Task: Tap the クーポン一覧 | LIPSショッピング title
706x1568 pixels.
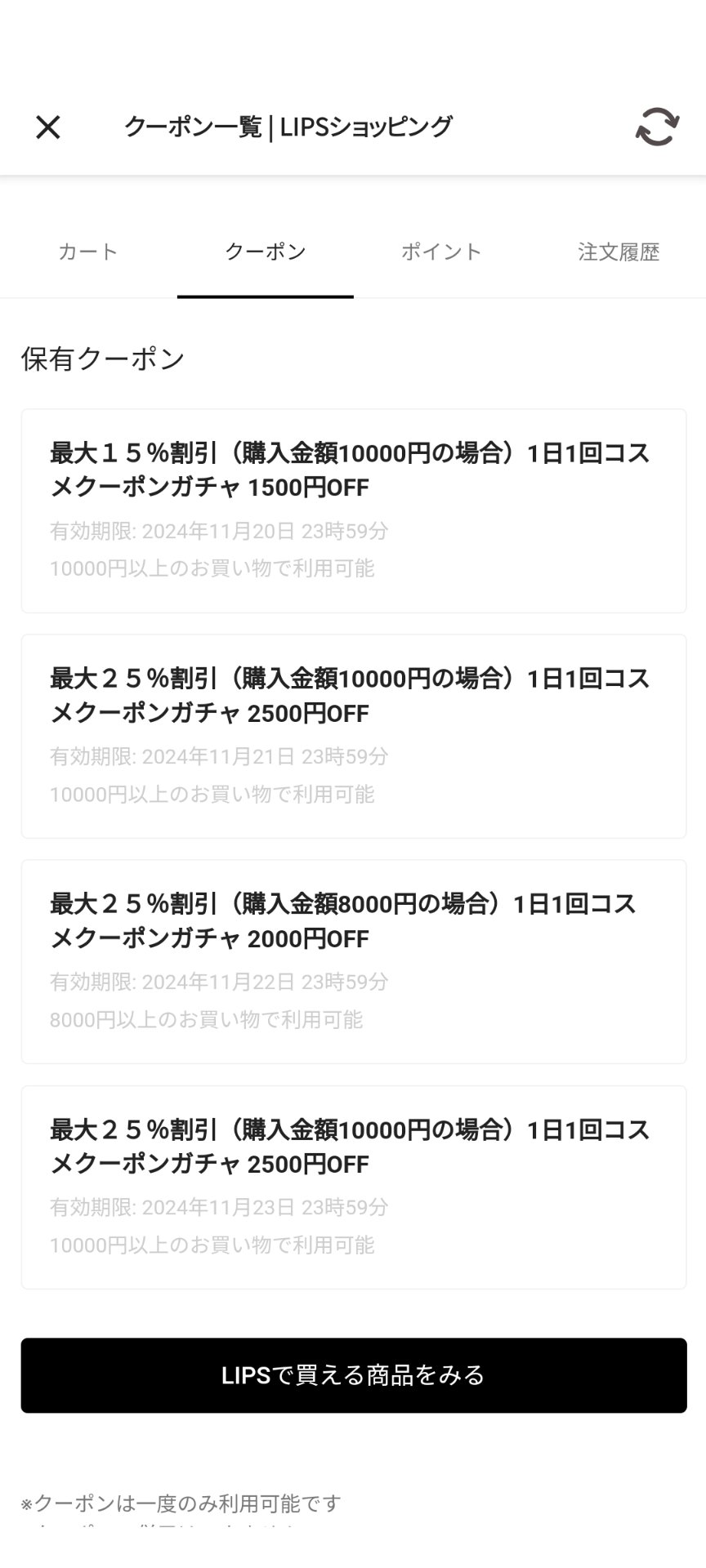Action: (288, 127)
